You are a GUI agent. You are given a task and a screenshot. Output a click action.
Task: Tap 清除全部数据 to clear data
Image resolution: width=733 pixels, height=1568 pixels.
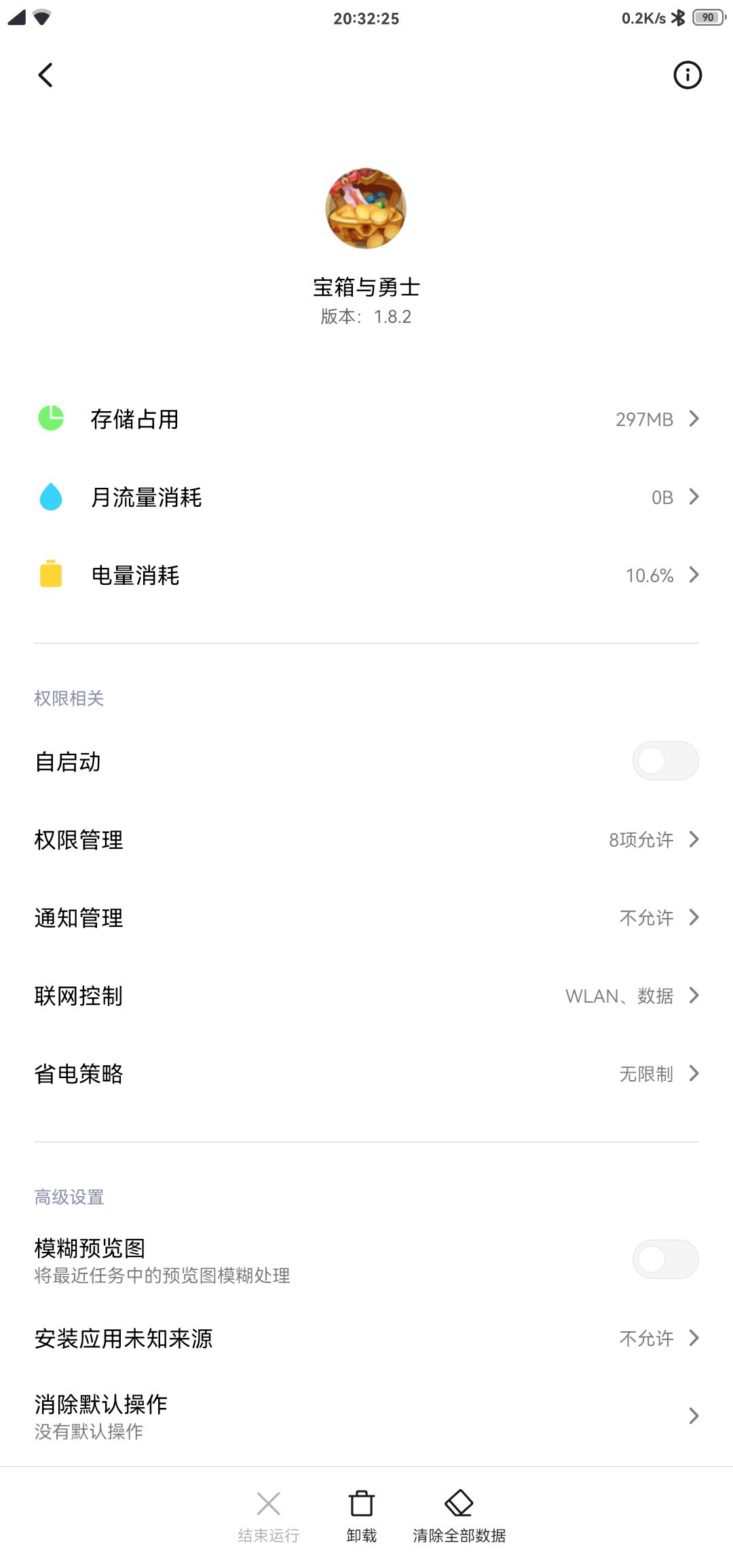point(459,1516)
